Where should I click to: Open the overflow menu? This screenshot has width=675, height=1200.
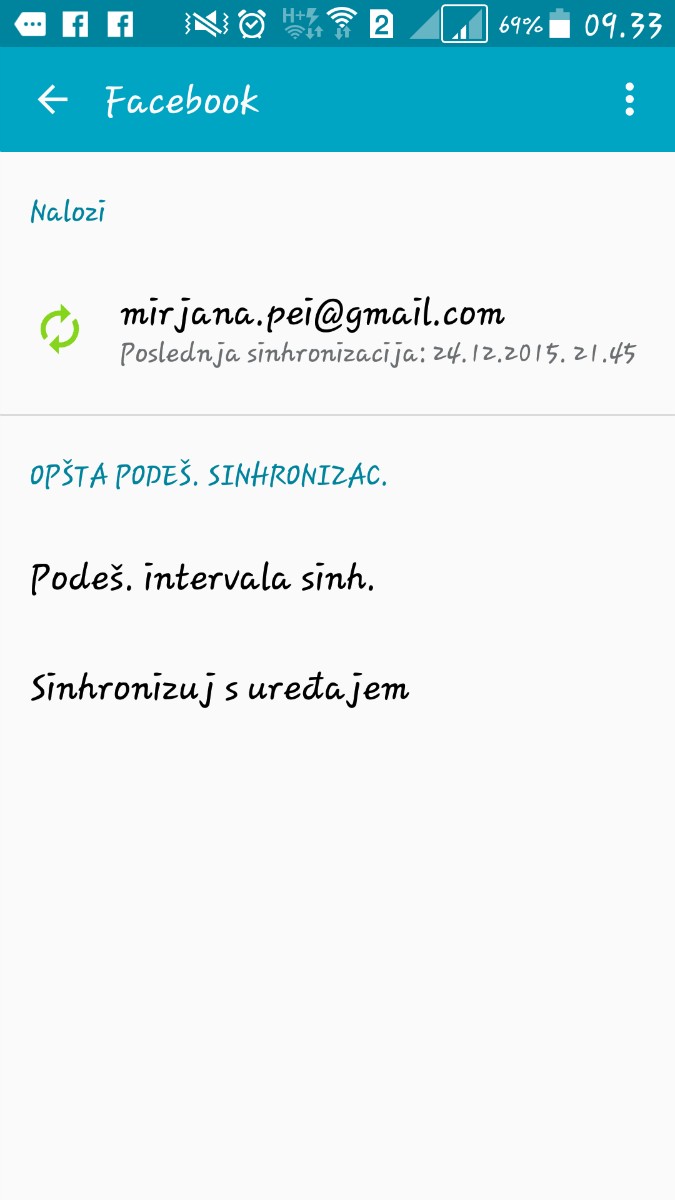(x=629, y=100)
